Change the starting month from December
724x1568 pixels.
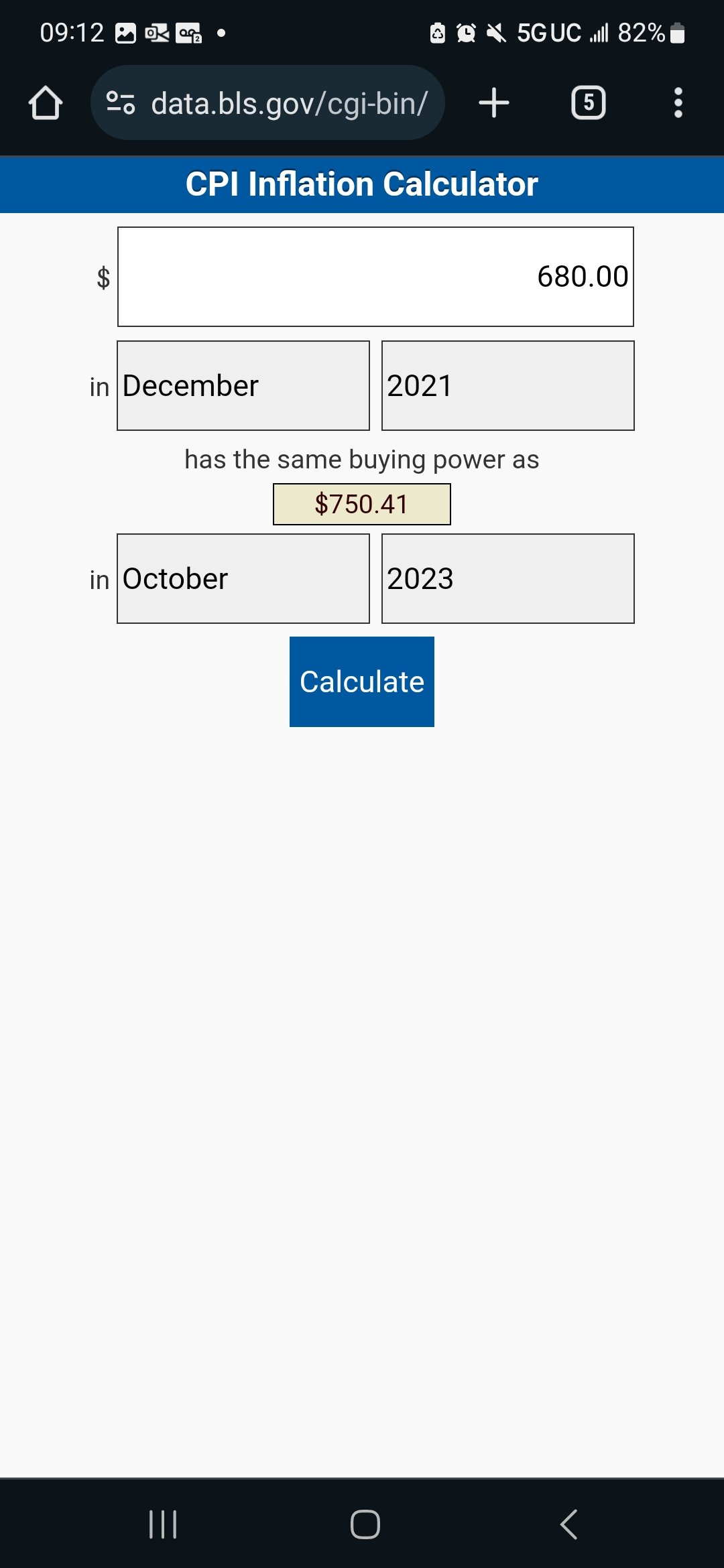[243, 386]
